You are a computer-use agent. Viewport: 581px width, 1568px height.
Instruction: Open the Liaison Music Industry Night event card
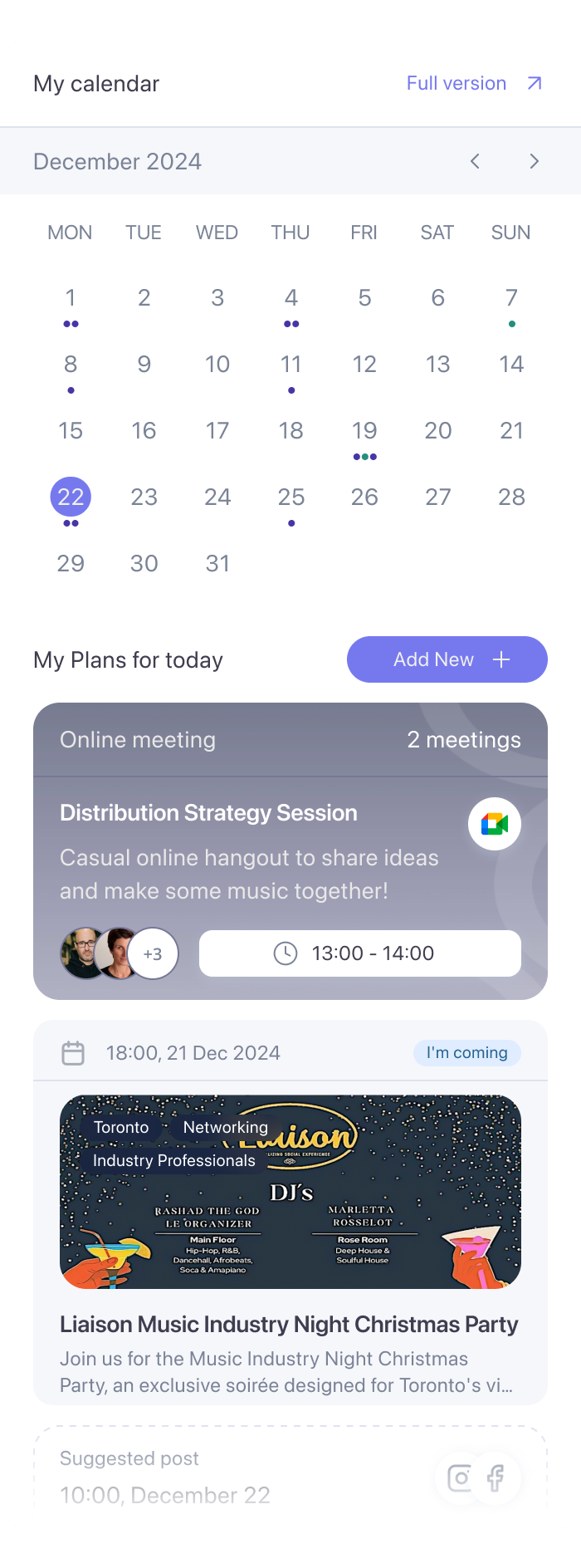click(x=289, y=1324)
